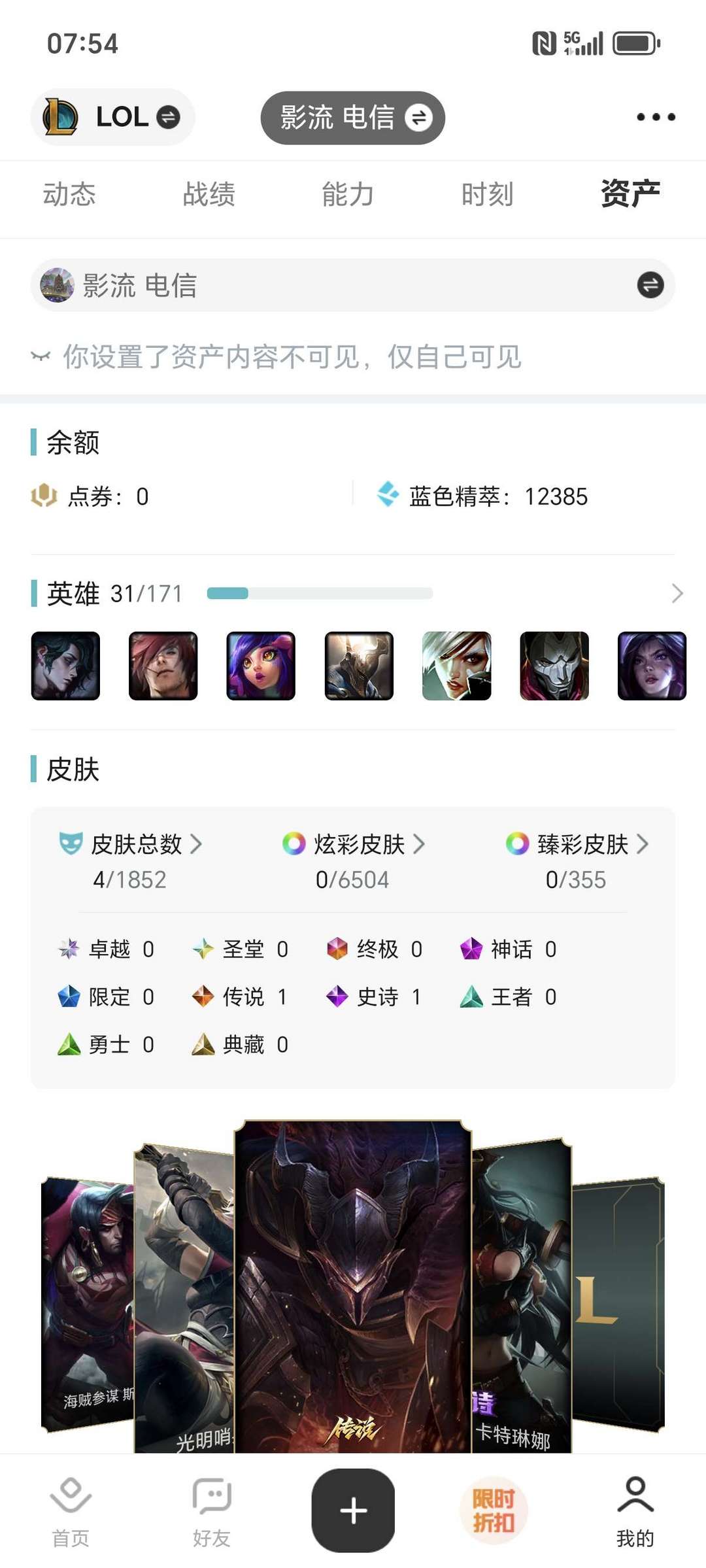The width and height of the screenshot is (706, 1568).
Task: Open the 我的 profile tab
Action: point(635,1510)
